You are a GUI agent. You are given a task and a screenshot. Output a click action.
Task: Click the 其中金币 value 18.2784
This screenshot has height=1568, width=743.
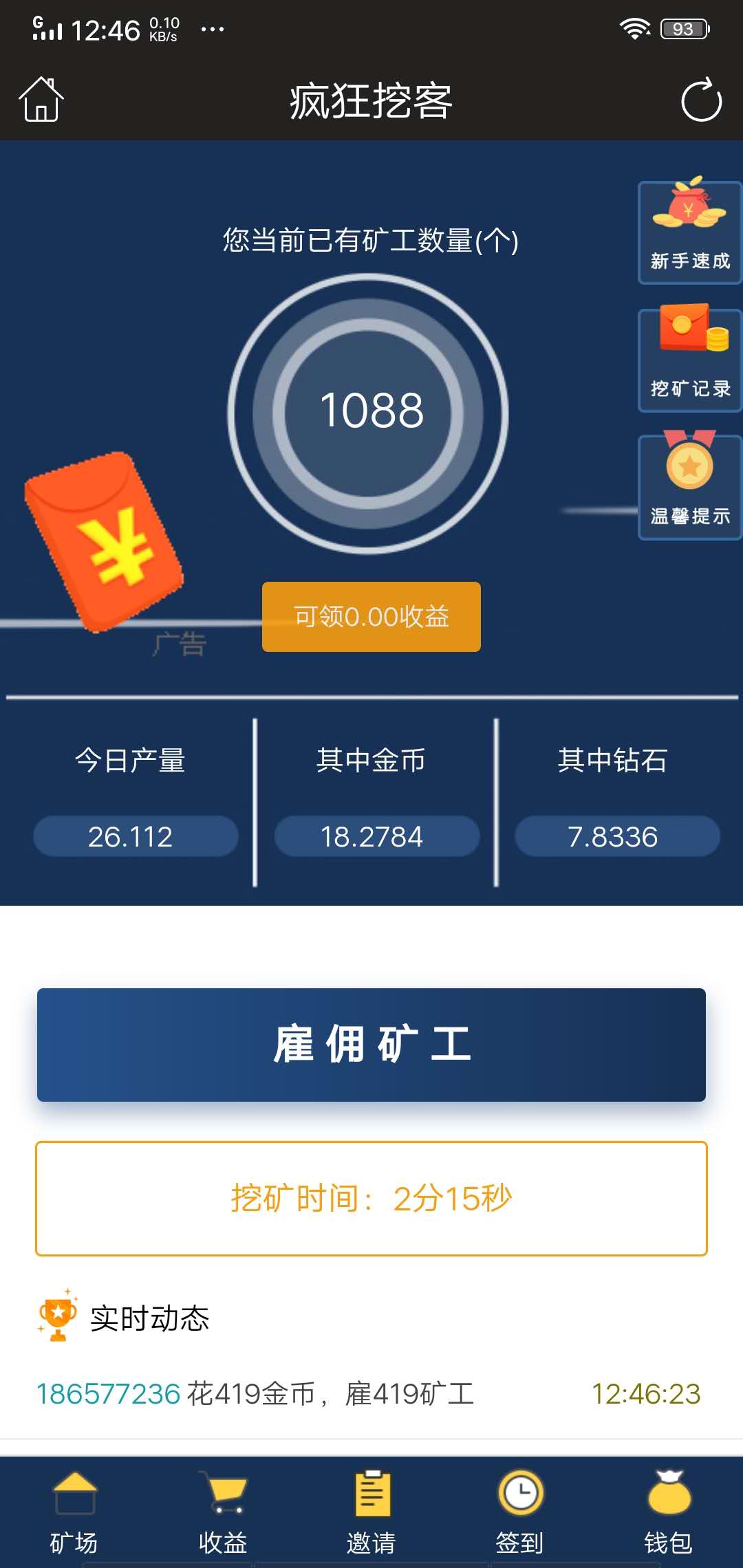tap(377, 836)
